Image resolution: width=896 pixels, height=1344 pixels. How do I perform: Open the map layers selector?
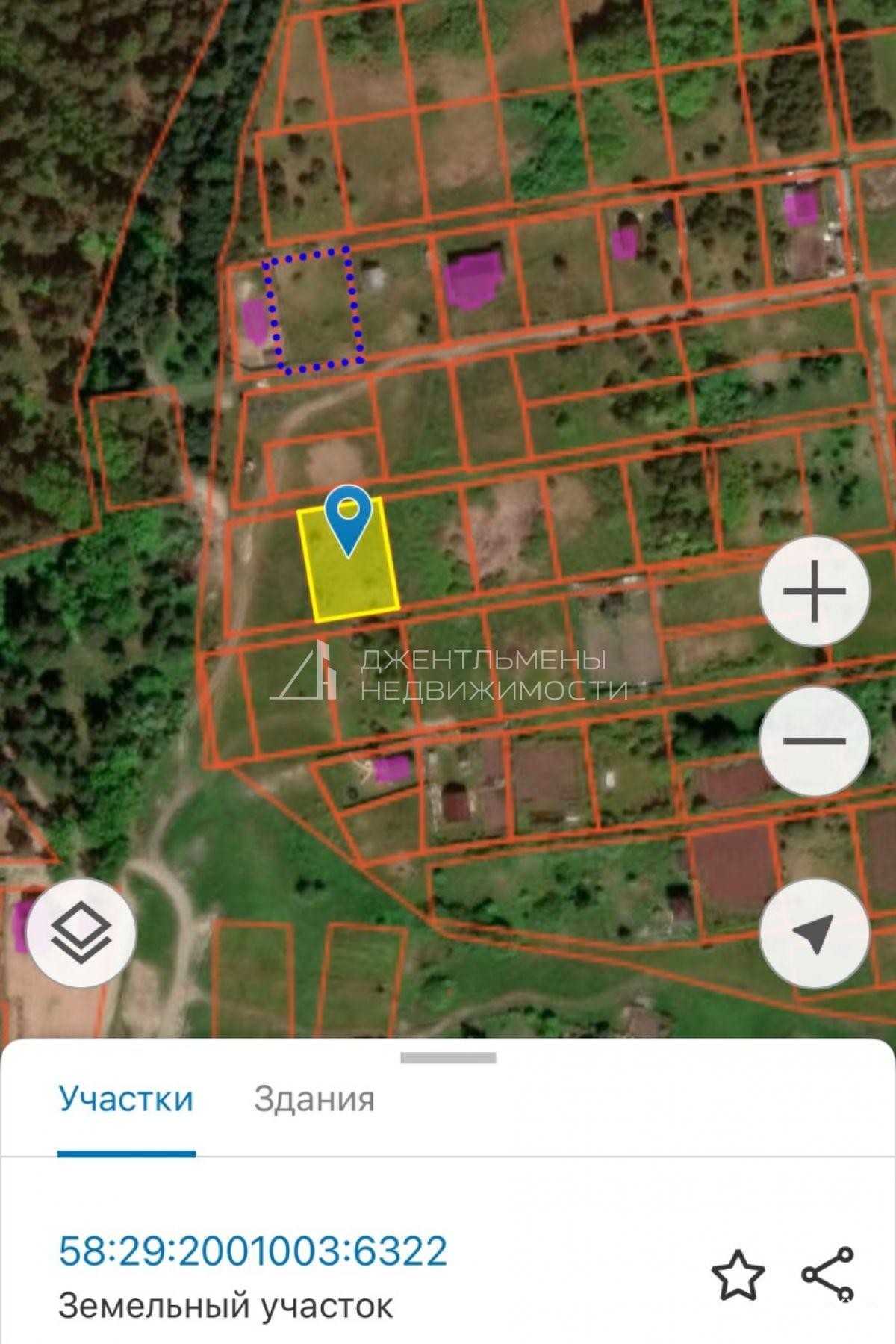click(x=81, y=933)
